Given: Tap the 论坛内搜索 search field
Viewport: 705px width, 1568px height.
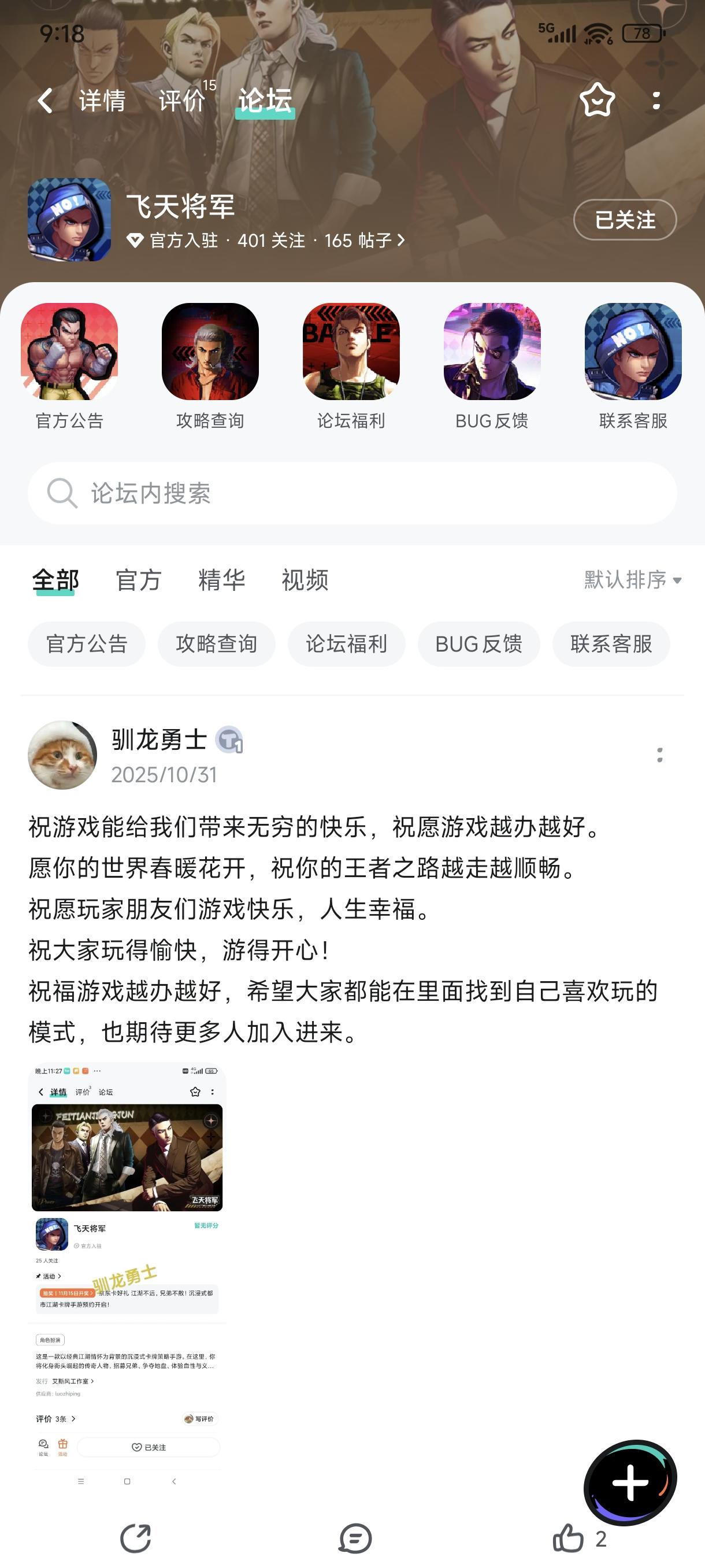Looking at the screenshot, I should [x=353, y=493].
